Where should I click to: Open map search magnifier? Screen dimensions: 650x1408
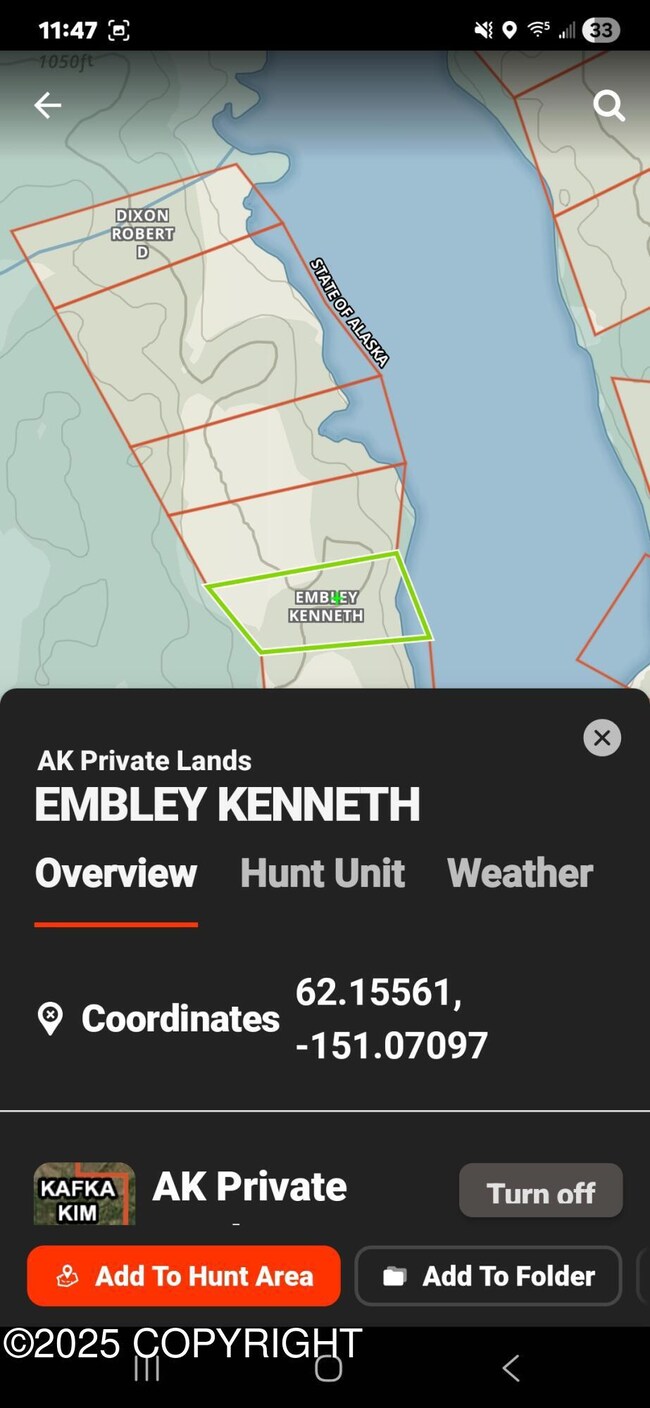(608, 105)
